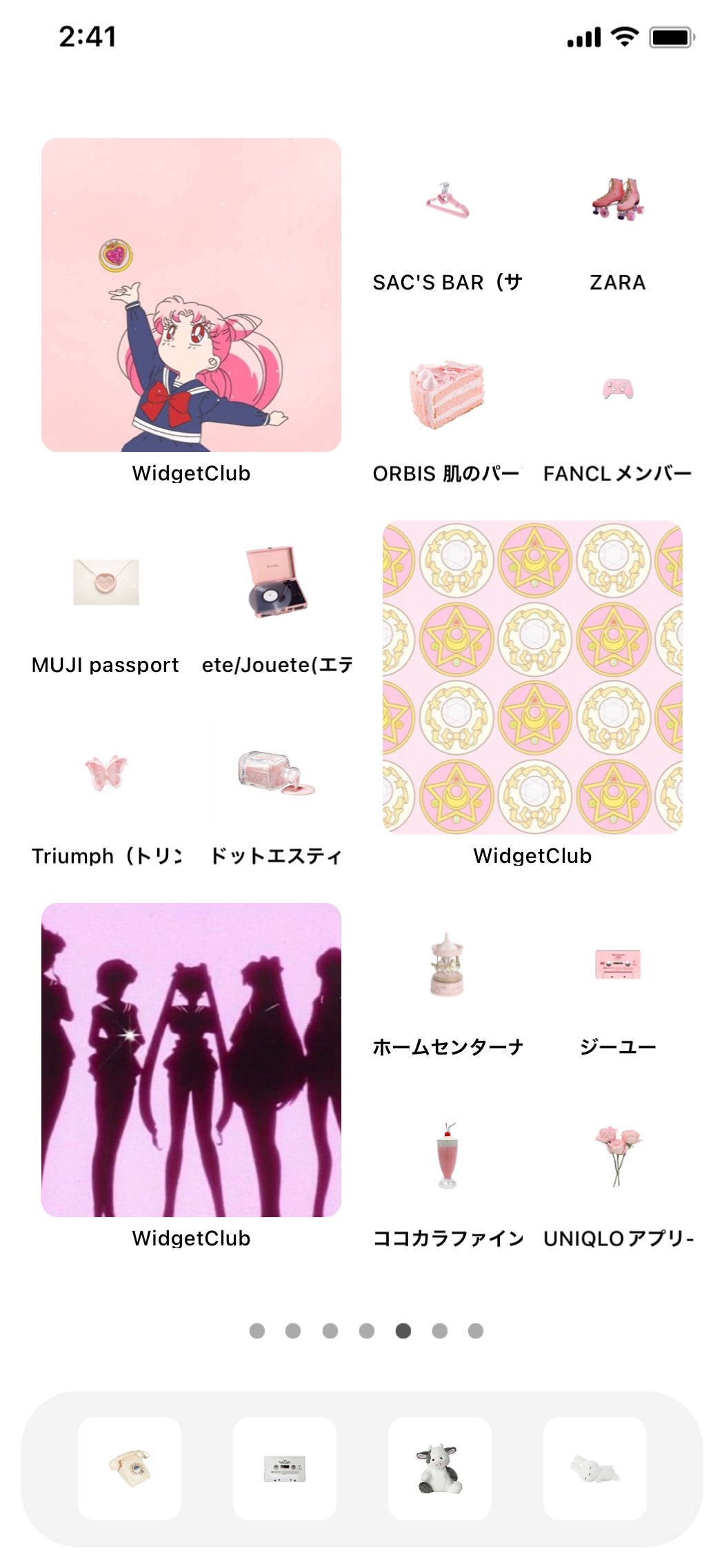Open the ホームセンター carousel app

pyautogui.click(x=447, y=964)
